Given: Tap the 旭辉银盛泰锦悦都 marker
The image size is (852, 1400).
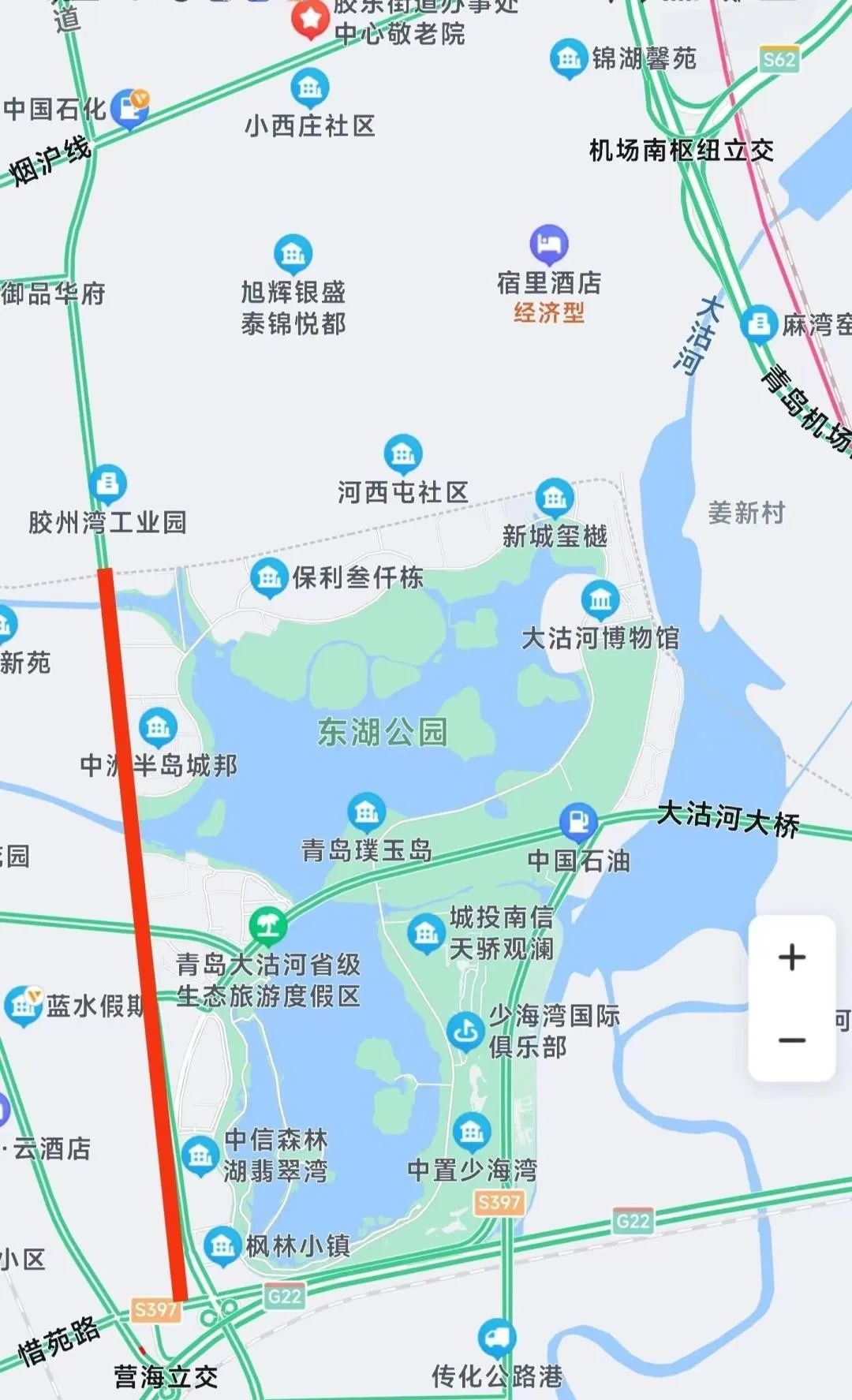Looking at the screenshot, I should click(x=293, y=254).
